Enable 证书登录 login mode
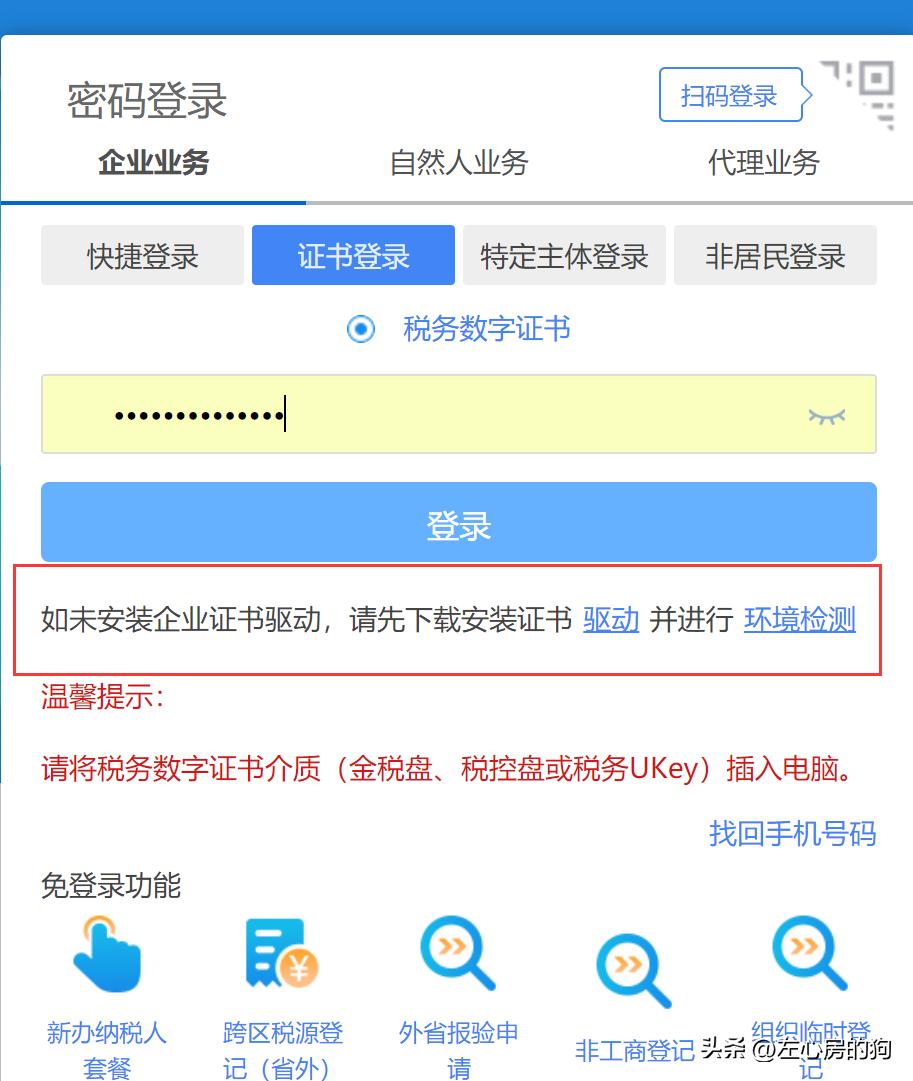Screen dimensions: 913x1081 (353, 256)
